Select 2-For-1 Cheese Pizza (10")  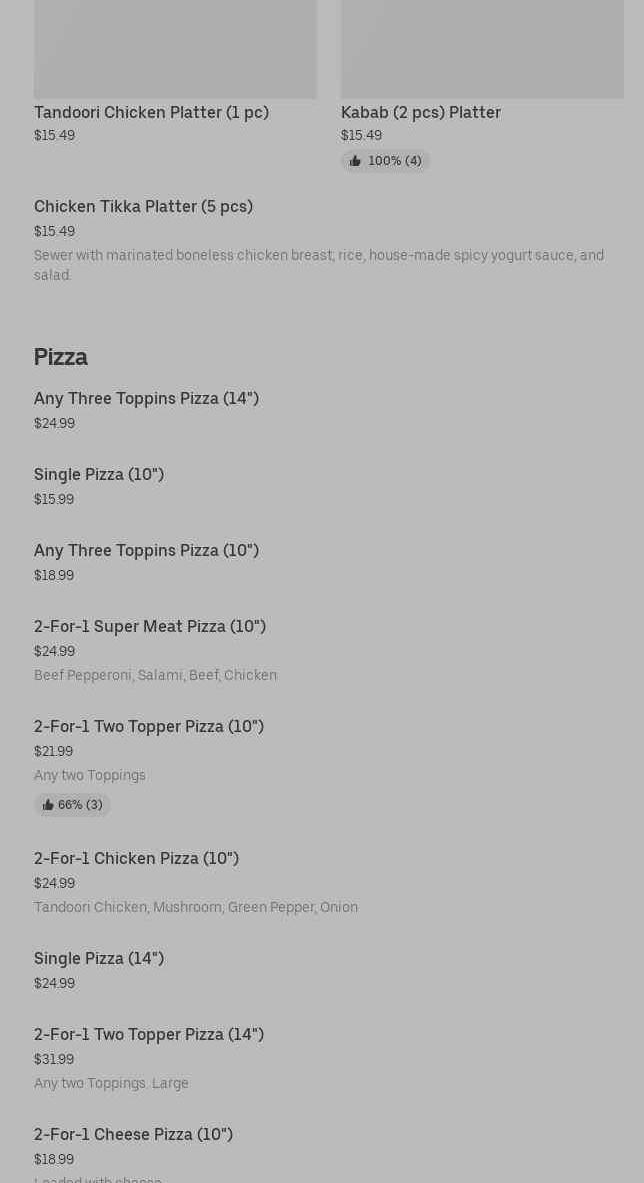(x=133, y=1135)
